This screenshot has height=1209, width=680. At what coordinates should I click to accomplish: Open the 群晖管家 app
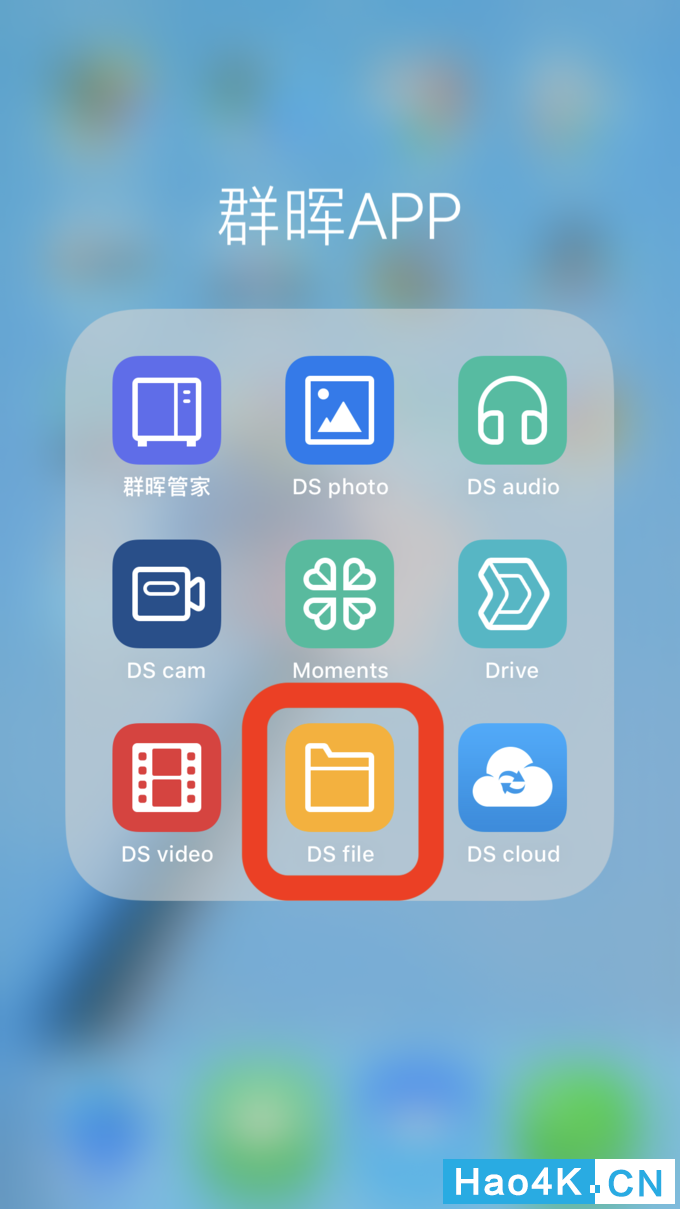pyautogui.click(x=166, y=410)
